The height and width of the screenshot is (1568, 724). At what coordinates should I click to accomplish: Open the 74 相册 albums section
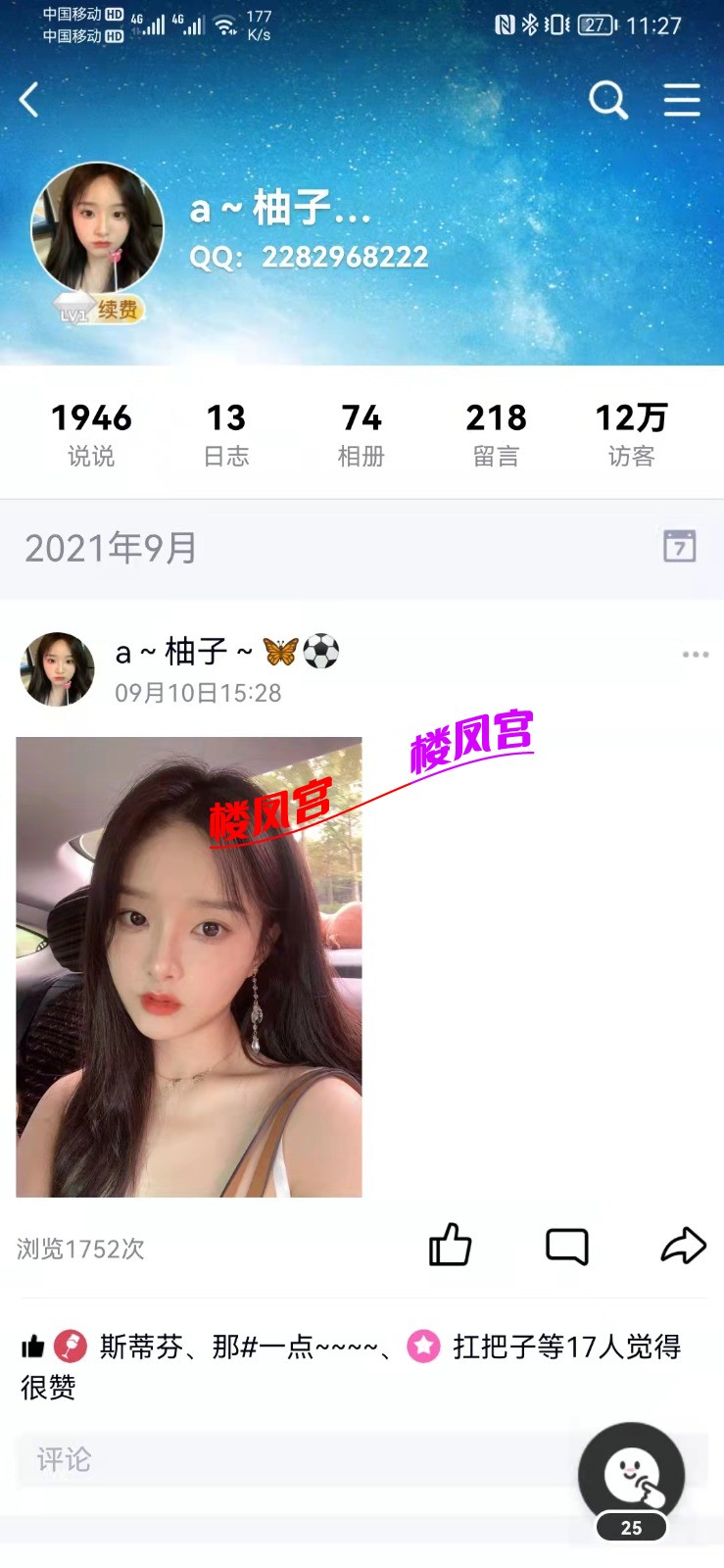click(362, 433)
